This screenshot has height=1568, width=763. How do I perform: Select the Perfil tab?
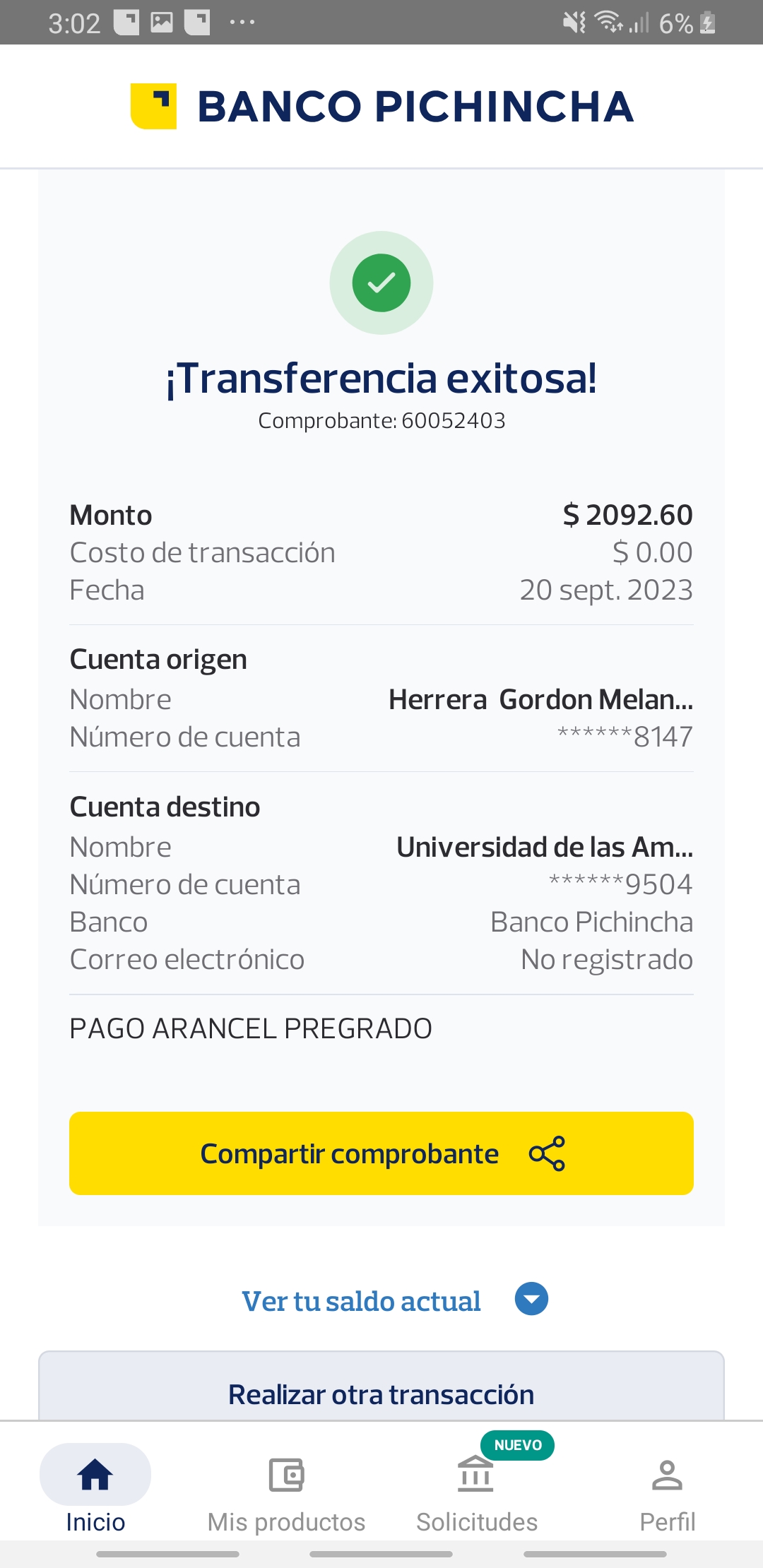coord(667,1489)
